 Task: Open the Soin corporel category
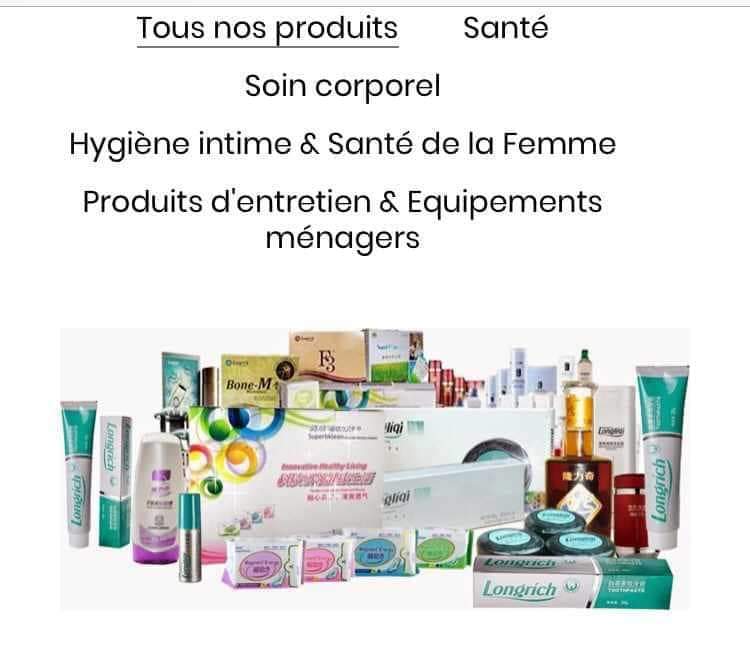click(342, 86)
